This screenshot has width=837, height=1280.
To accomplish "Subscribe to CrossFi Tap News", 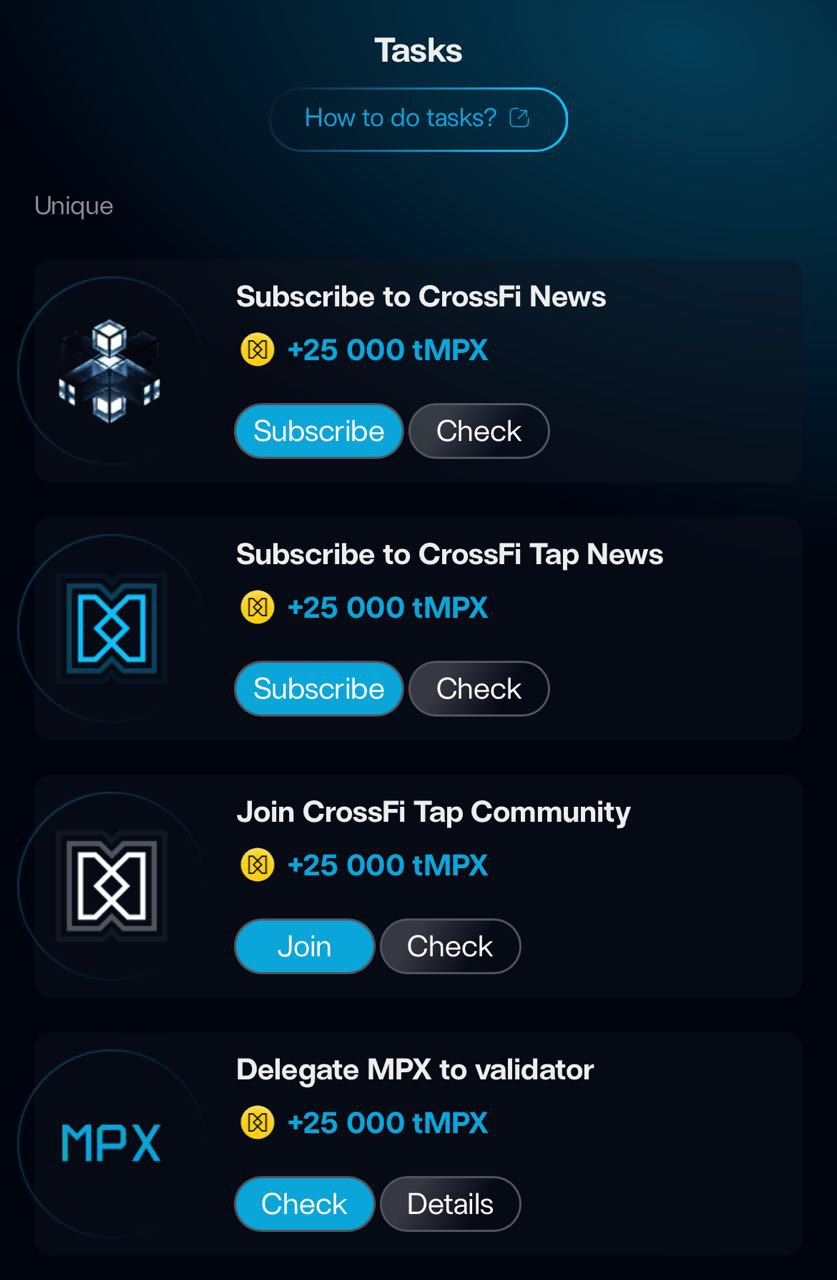I will [318, 688].
